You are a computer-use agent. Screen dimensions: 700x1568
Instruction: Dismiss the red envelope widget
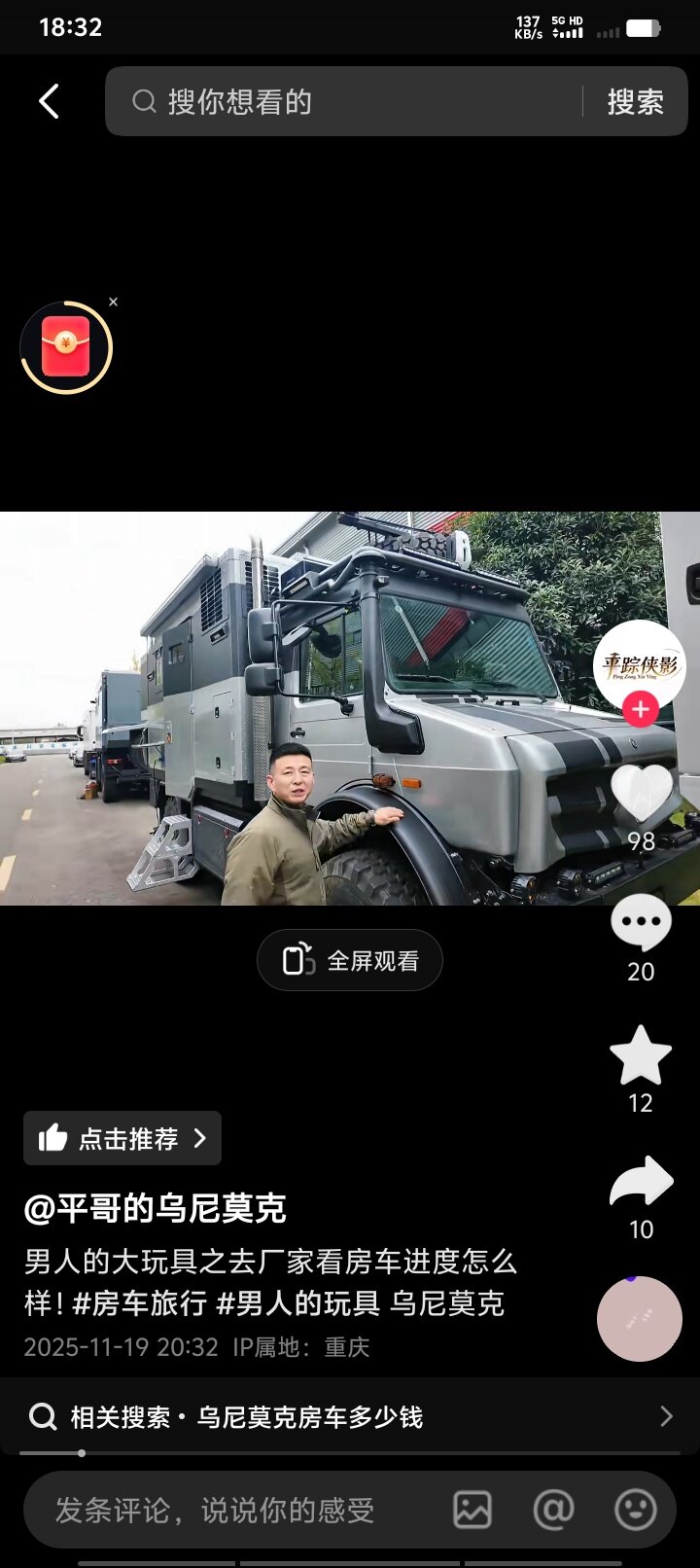[x=114, y=303]
